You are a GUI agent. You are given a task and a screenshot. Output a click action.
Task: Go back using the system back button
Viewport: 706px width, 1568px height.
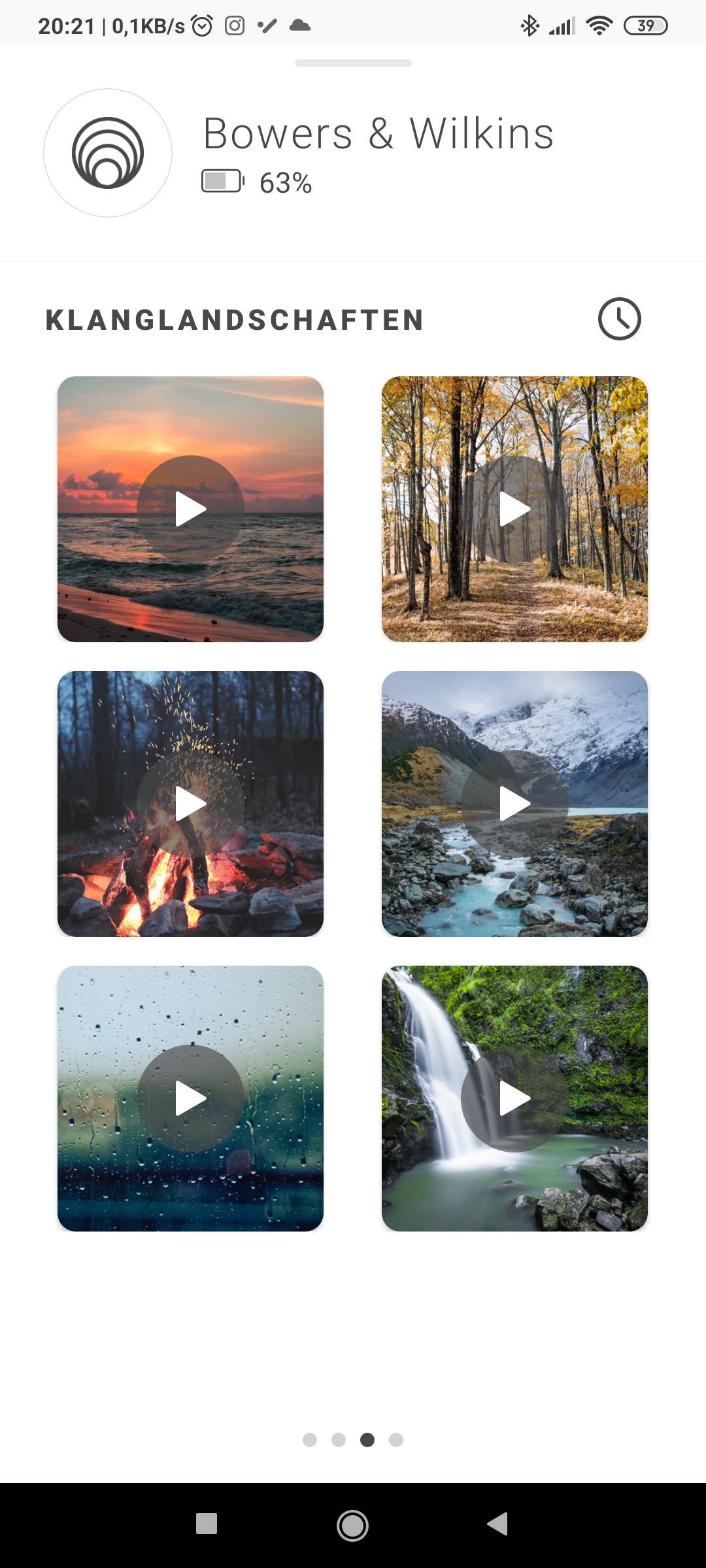pyautogui.click(x=497, y=1524)
